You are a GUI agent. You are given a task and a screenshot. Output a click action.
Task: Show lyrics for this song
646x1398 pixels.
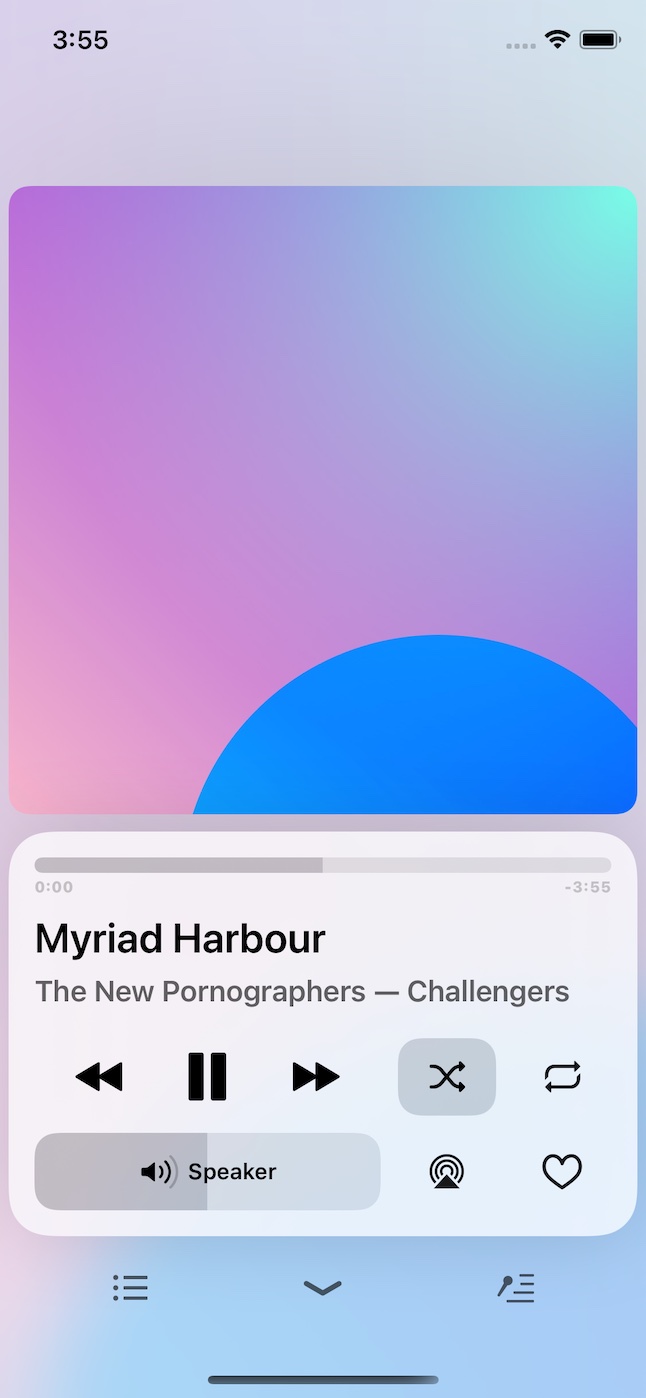[x=516, y=1288]
